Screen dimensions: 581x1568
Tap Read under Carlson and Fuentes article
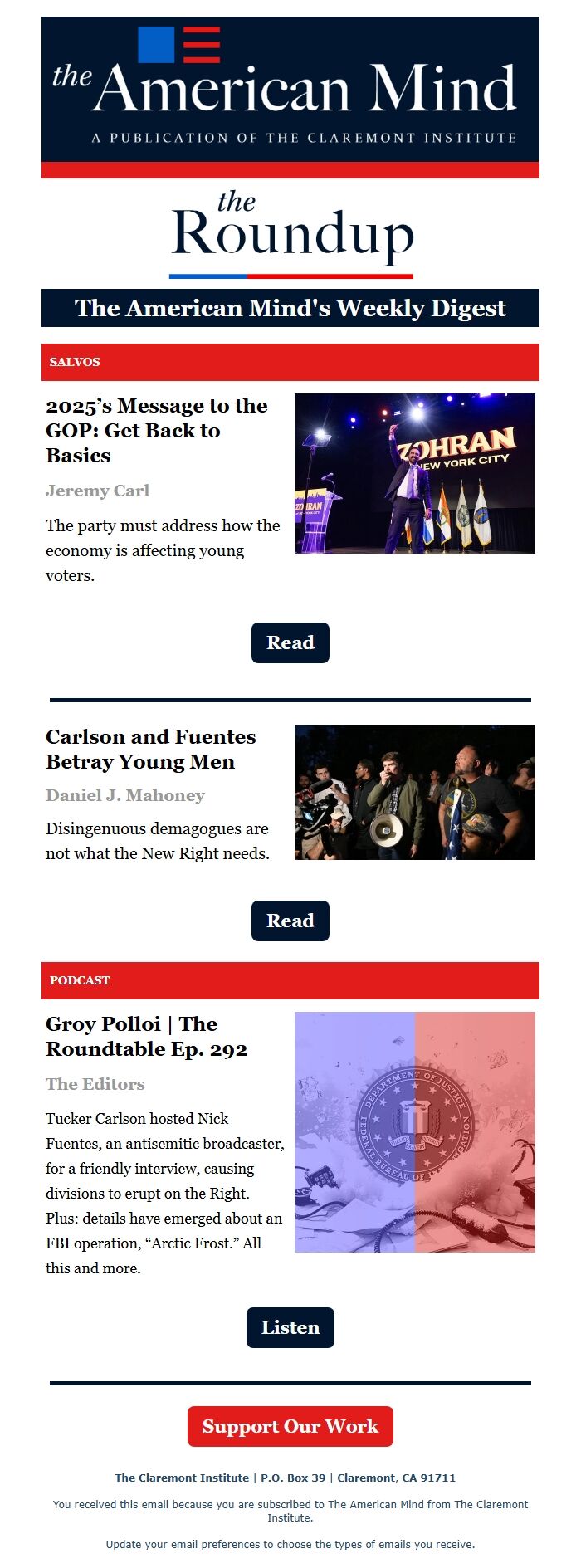pyautogui.click(x=290, y=921)
